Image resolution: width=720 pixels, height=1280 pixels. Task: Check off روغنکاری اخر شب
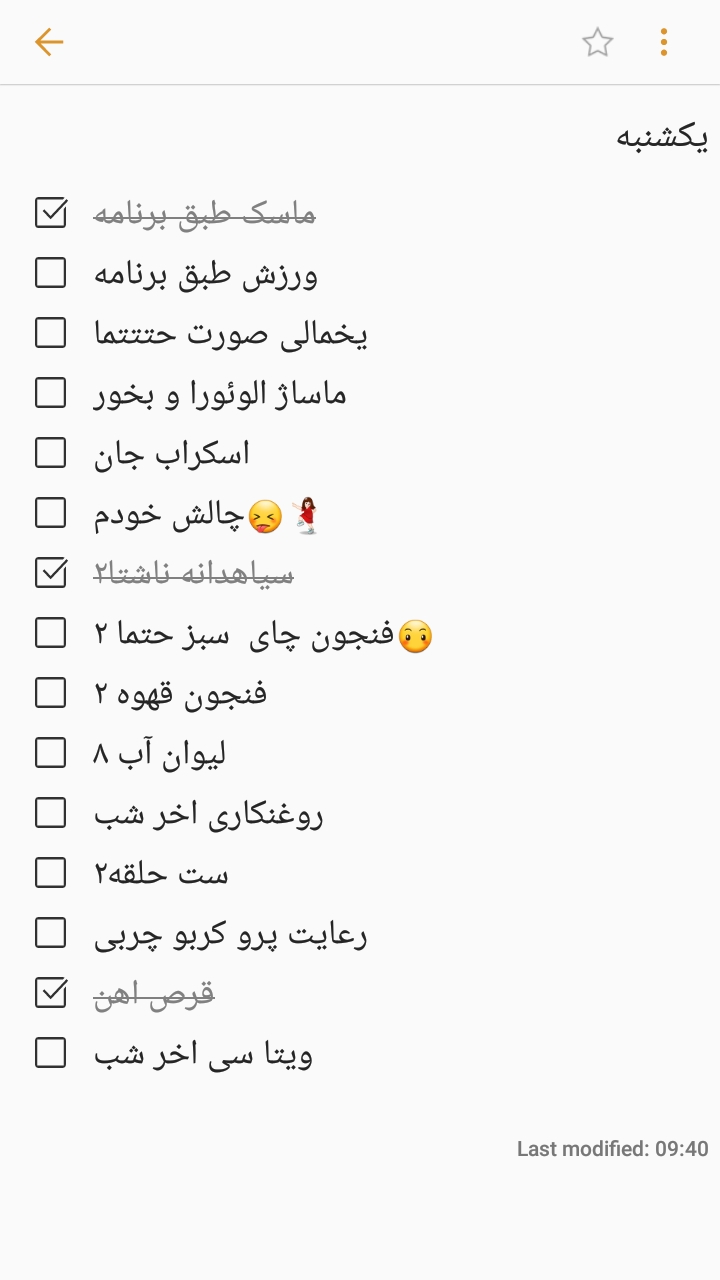coord(51,813)
